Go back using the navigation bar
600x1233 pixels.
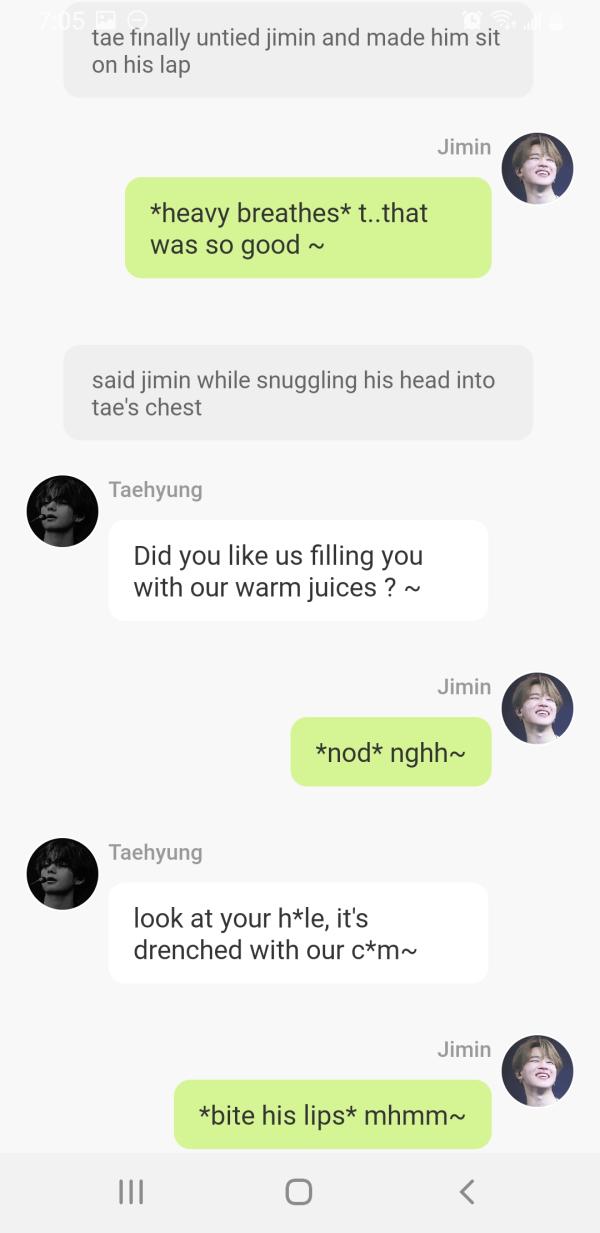tap(466, 1191)
